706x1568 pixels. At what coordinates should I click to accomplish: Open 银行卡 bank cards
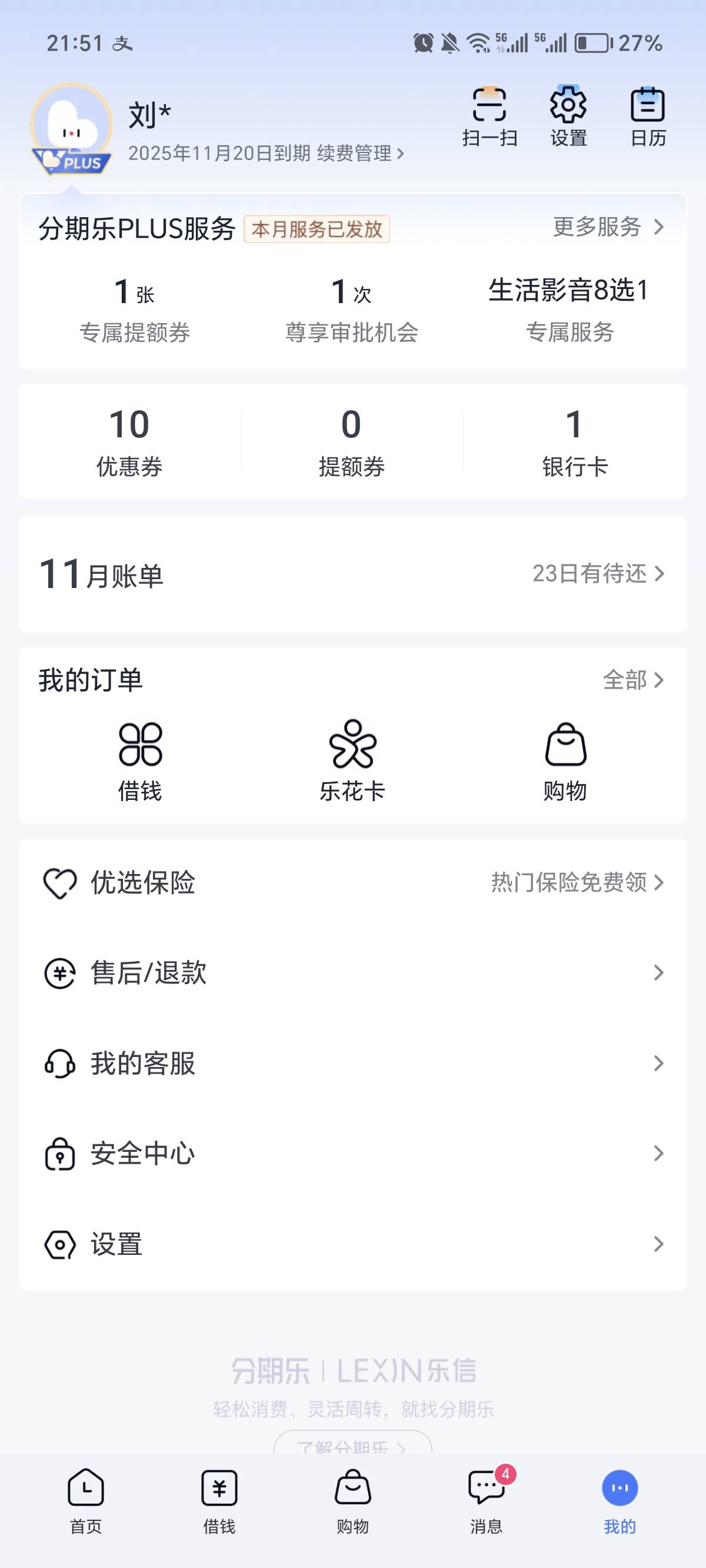pyautogui.click(x=575, y=441)
